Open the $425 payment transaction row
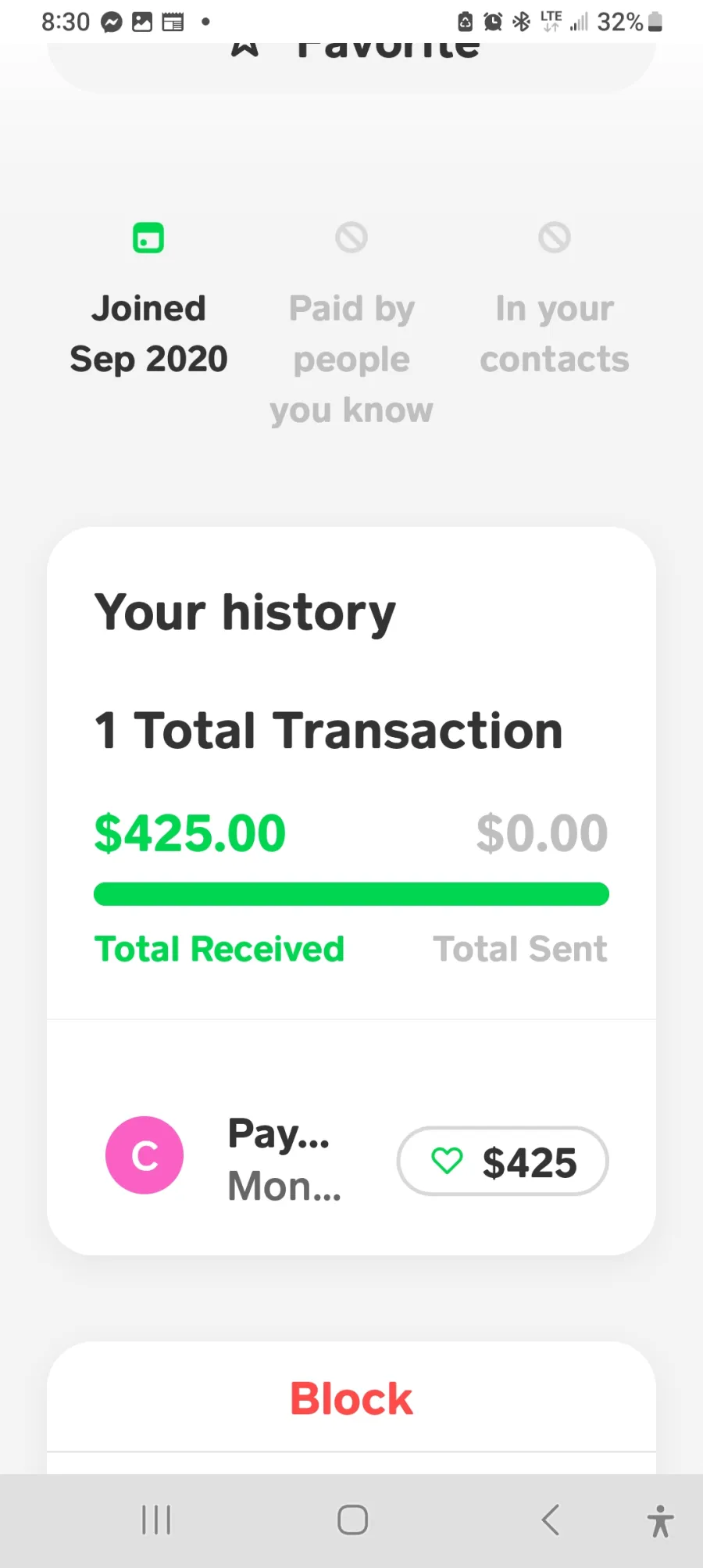Screen dimensions: 703x1568 click(x=351, y=1159)
